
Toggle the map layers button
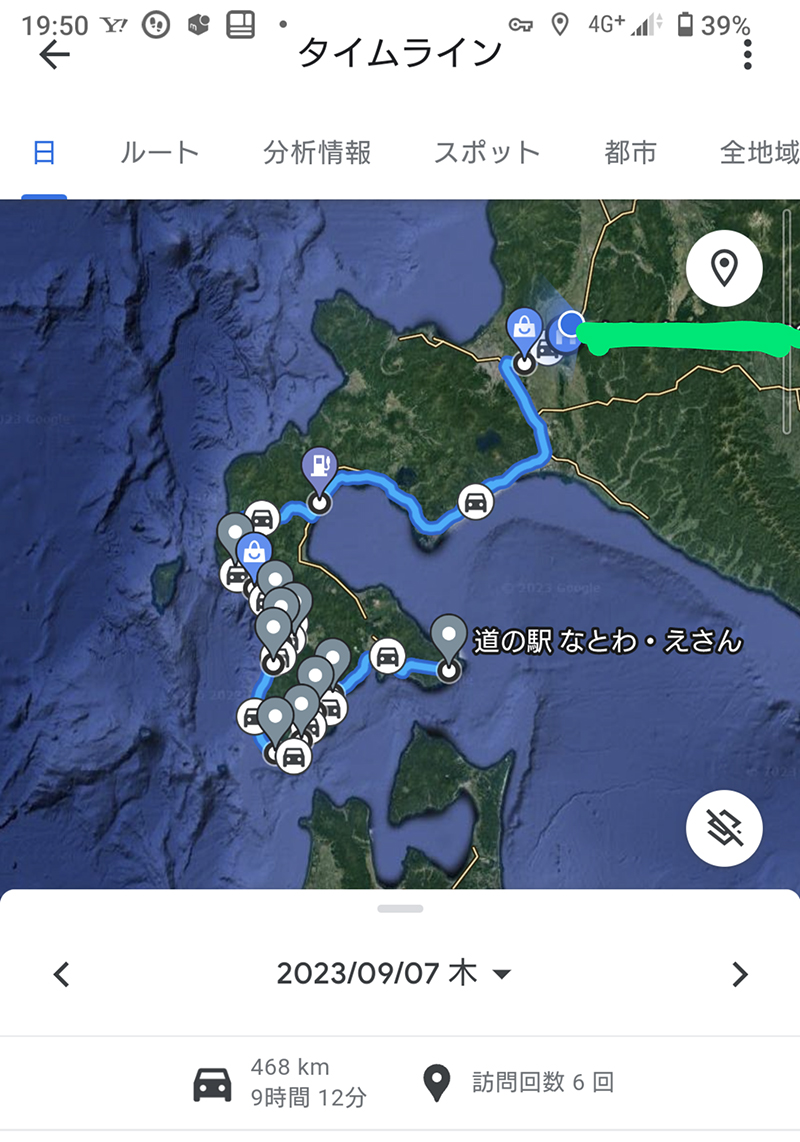(724, 828)
